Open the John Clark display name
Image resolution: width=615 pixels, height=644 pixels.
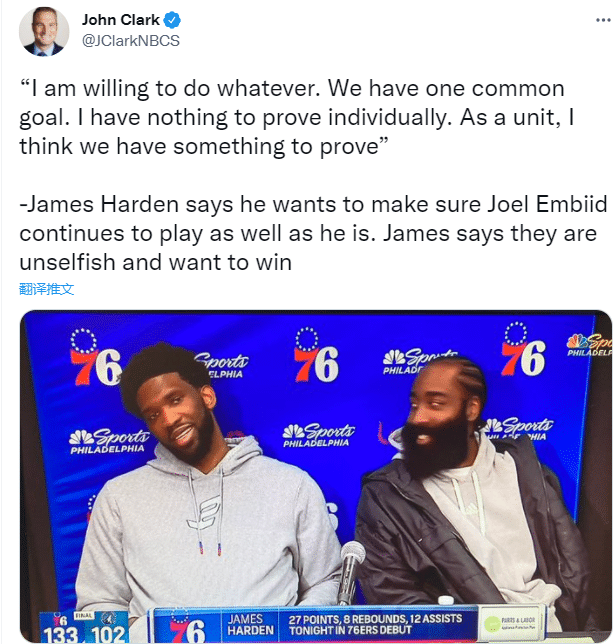pos(119,19)
